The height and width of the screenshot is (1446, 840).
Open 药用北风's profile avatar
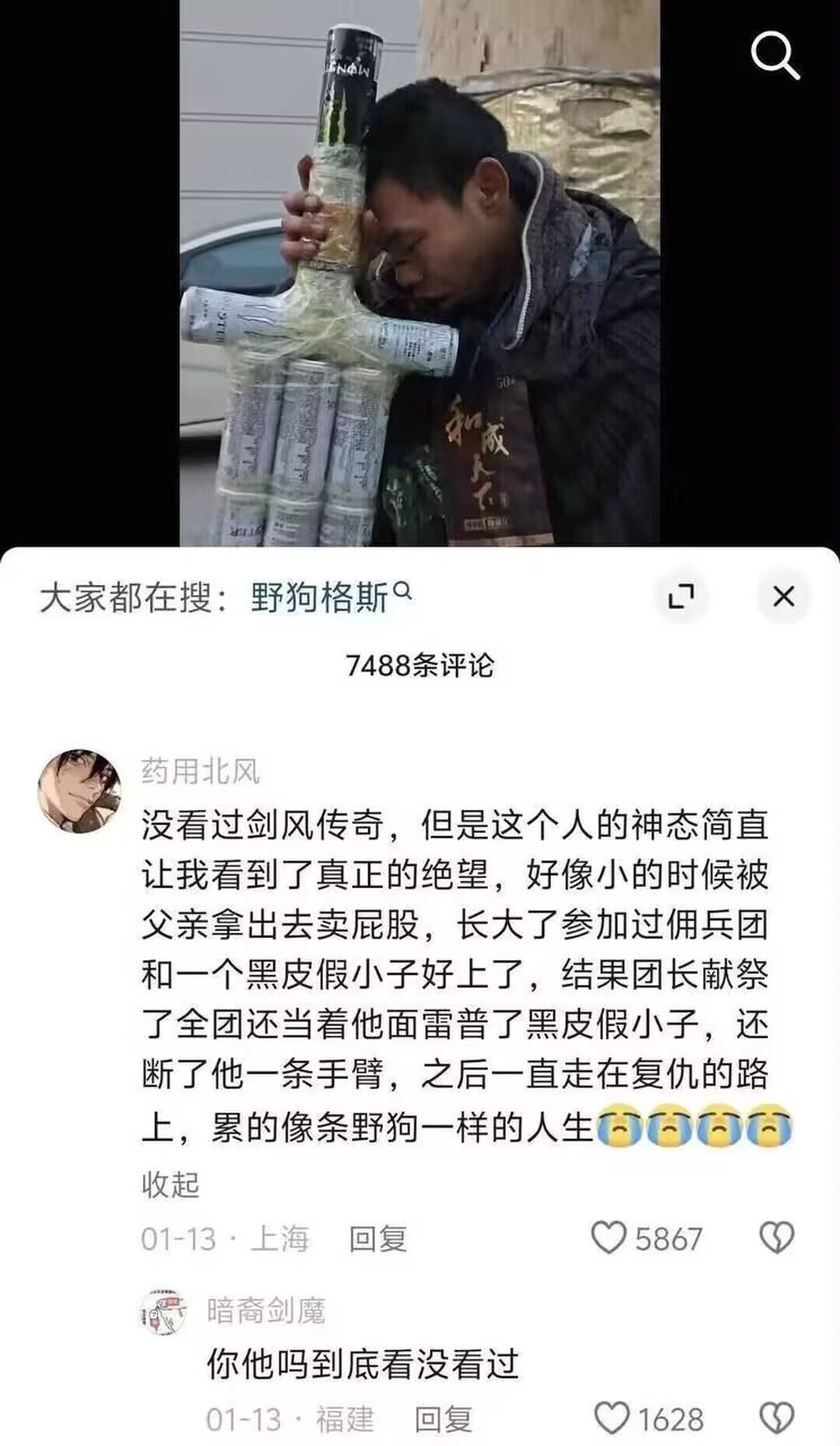80,790
